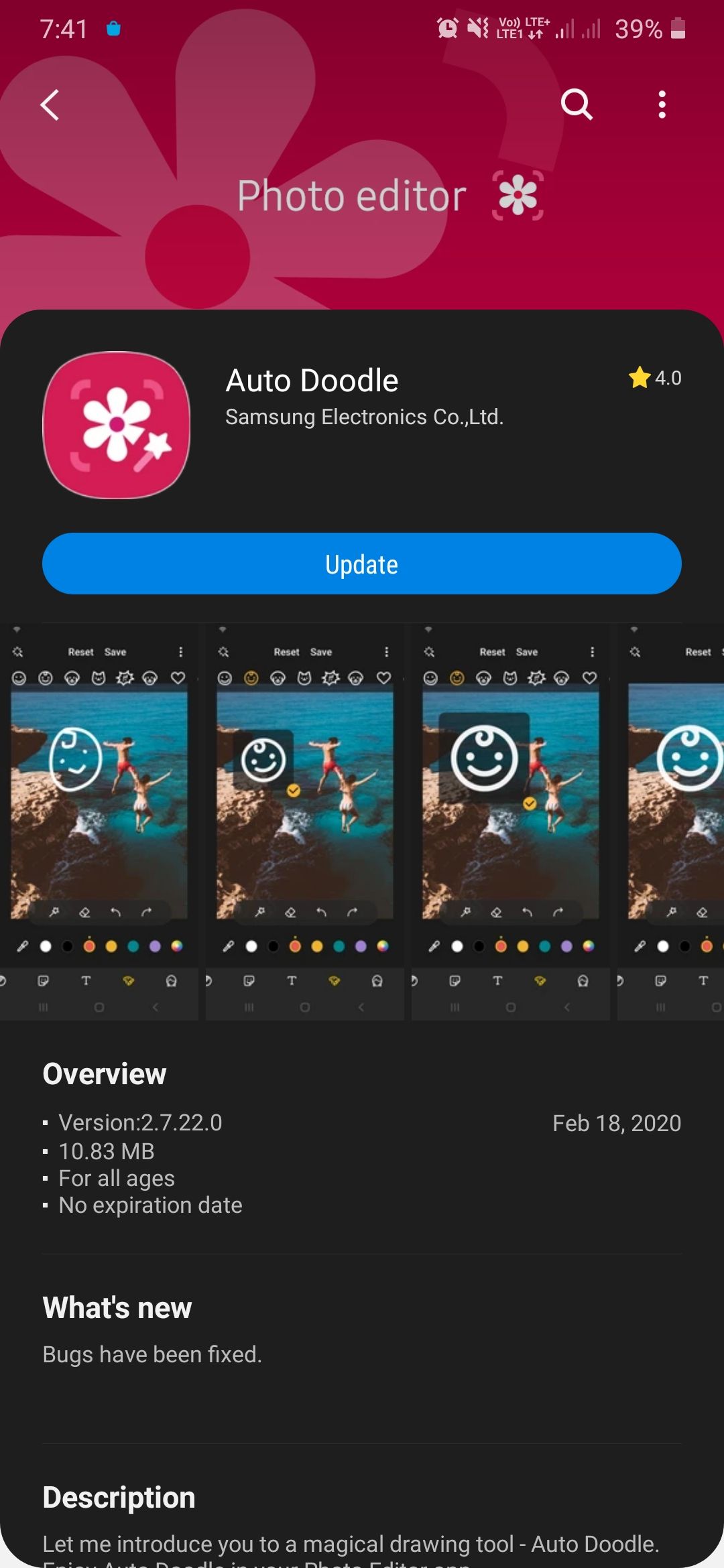Open the first preview with the hand-drawn face doodle
The image size is (724, 1568).
point(99,822)
